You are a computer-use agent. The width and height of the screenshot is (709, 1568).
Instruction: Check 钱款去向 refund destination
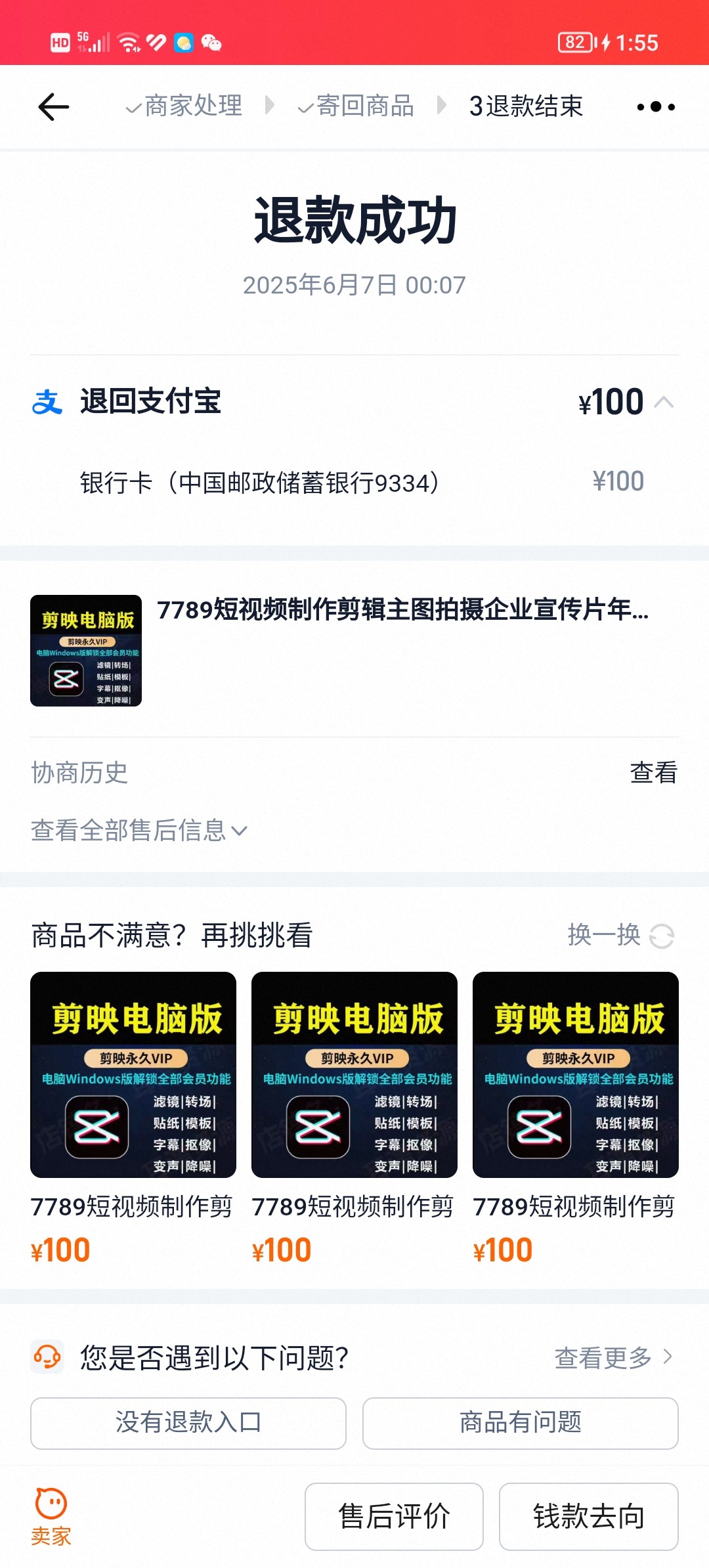(x=589, y=1516)
